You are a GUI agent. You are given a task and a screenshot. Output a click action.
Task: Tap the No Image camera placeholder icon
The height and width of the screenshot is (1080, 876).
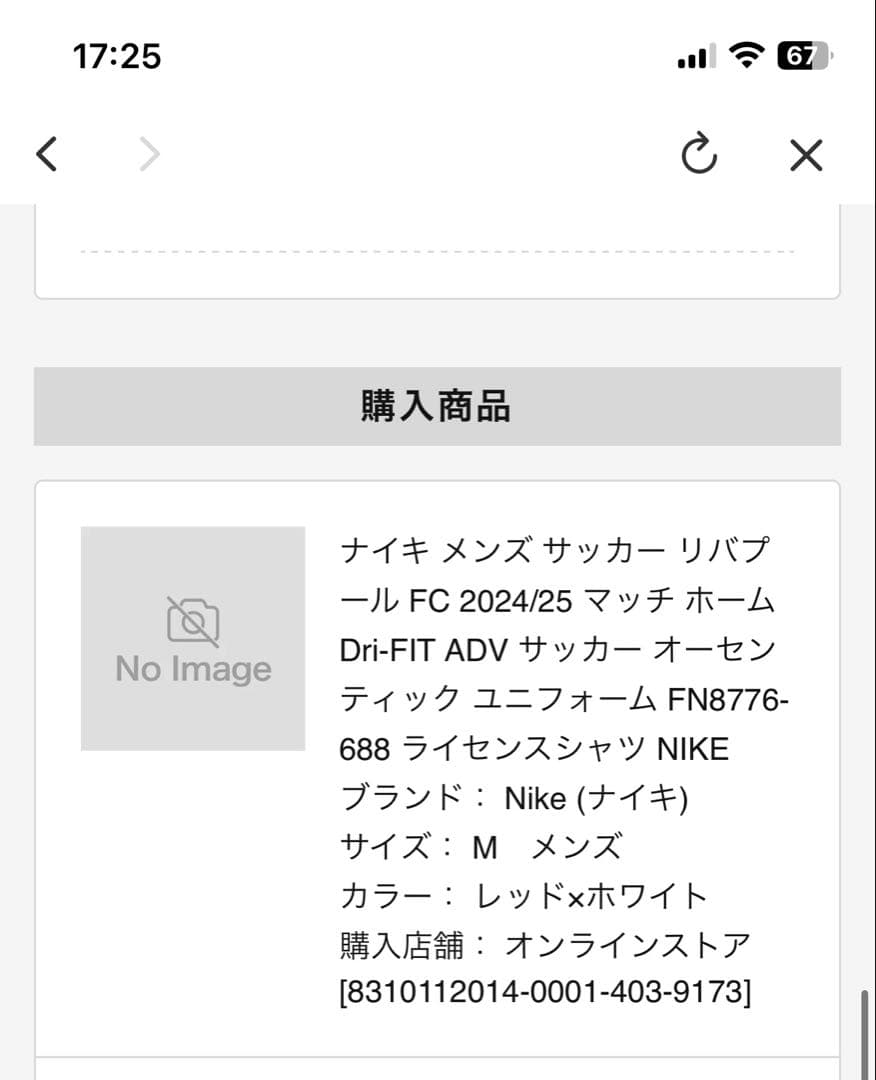pyautogui.click(x=194, y=620)
